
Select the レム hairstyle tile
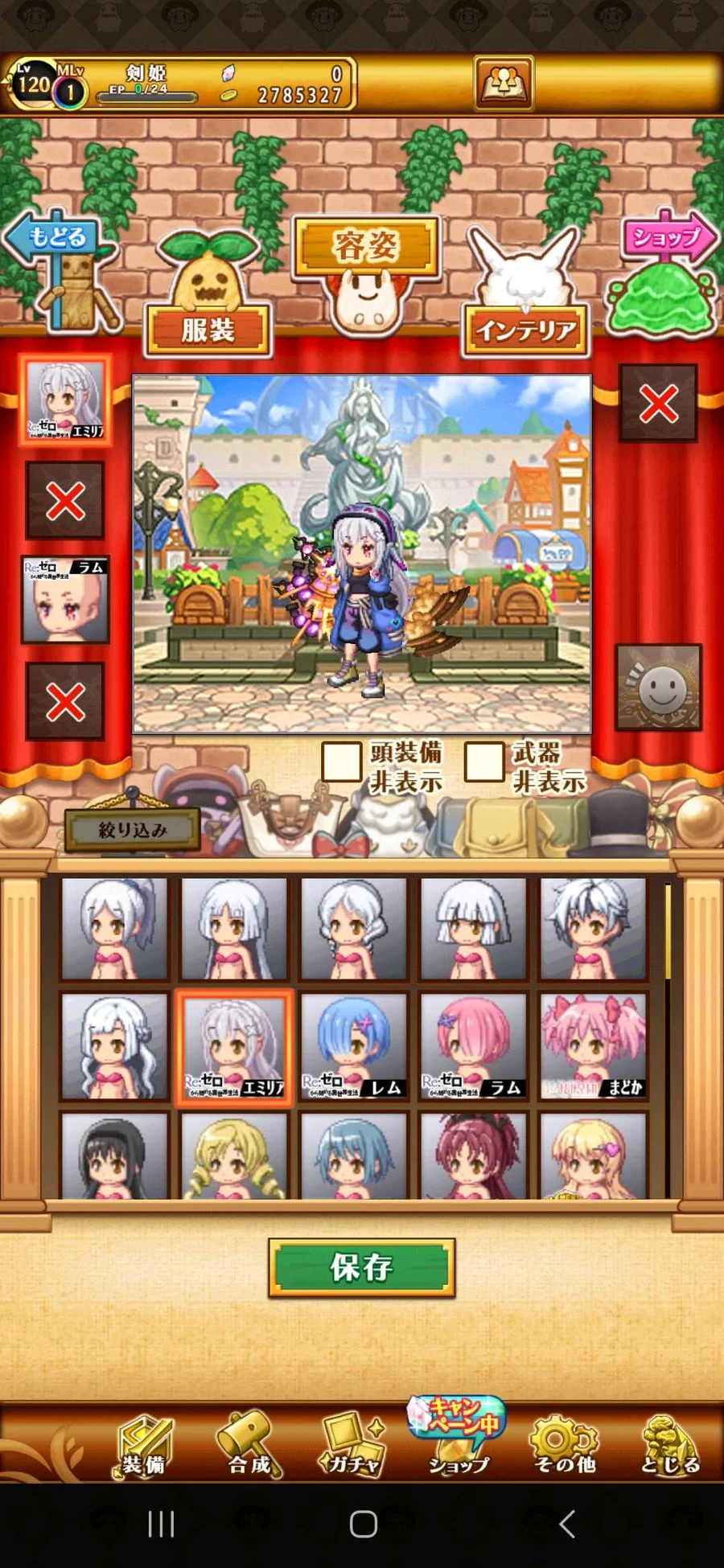point(354,1047)
